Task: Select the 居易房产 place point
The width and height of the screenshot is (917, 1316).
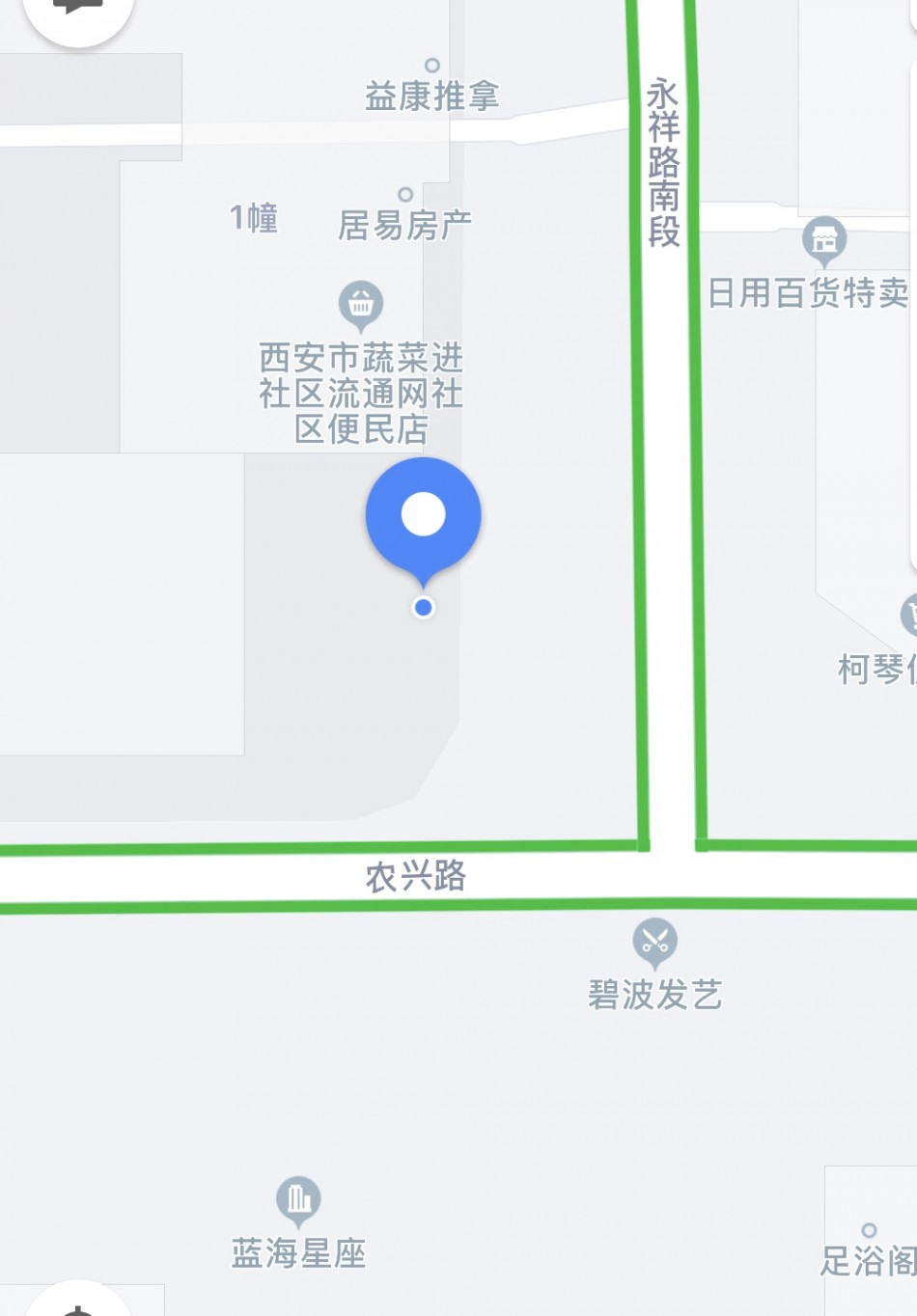Action: (405, 195)
